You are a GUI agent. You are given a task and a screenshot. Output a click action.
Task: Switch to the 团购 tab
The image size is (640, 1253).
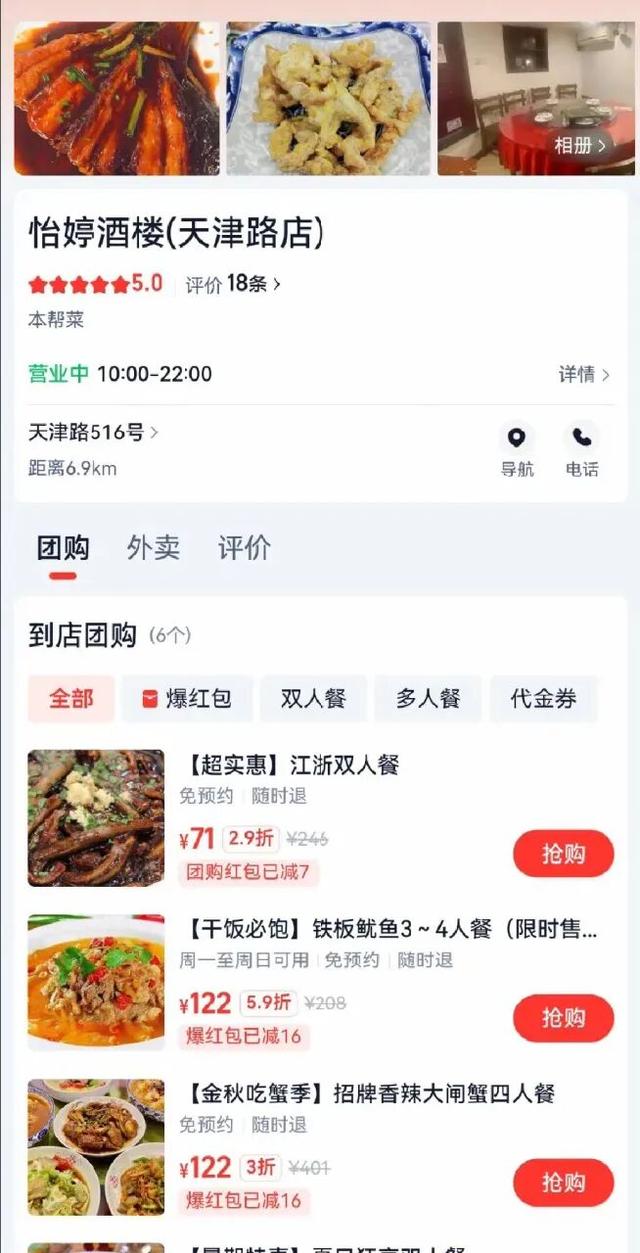(63, 548)
